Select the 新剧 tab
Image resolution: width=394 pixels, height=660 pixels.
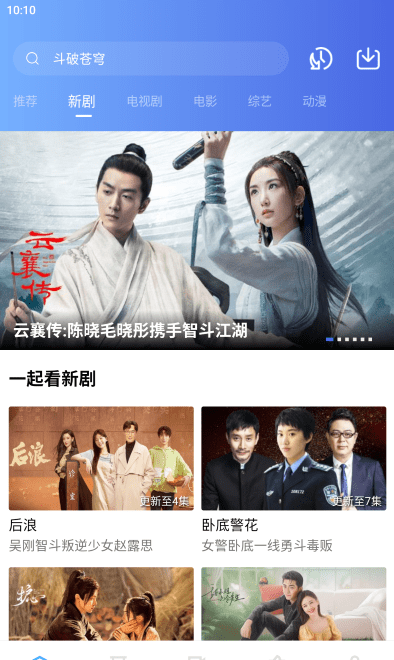[82, 101]
